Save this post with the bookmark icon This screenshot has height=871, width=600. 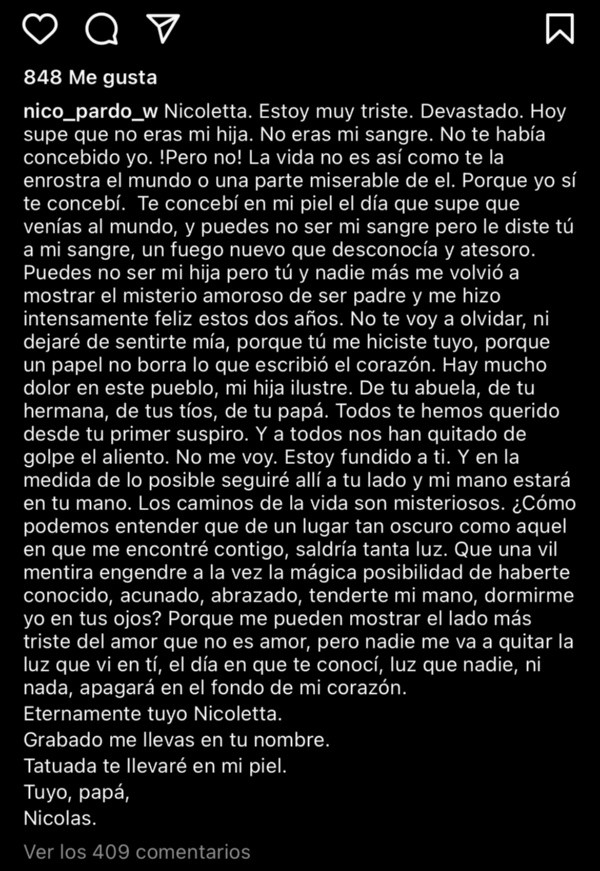[559, 30]
